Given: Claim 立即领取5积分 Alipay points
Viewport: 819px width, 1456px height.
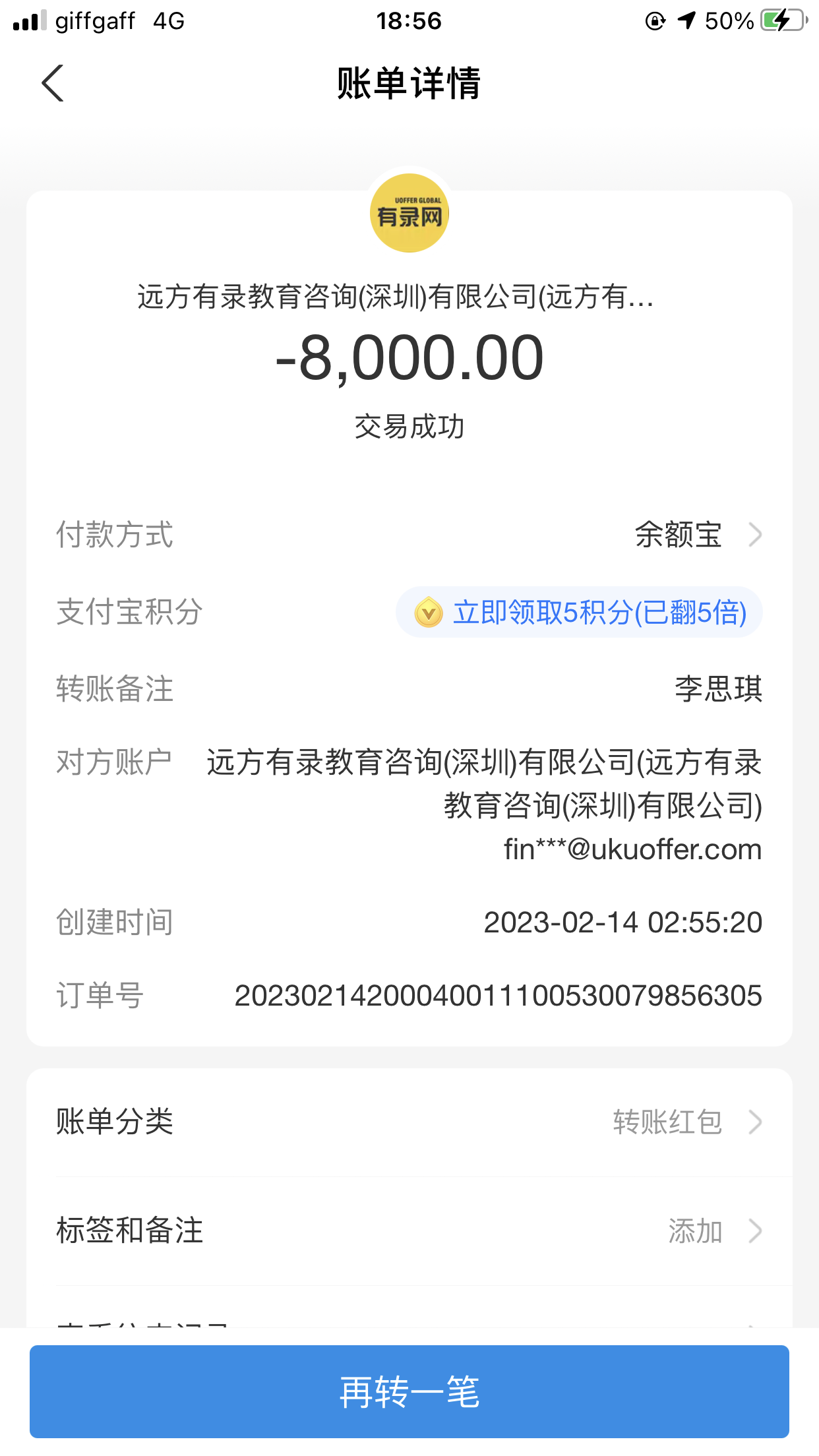Looking at the screenshot, I should (579, 613).
